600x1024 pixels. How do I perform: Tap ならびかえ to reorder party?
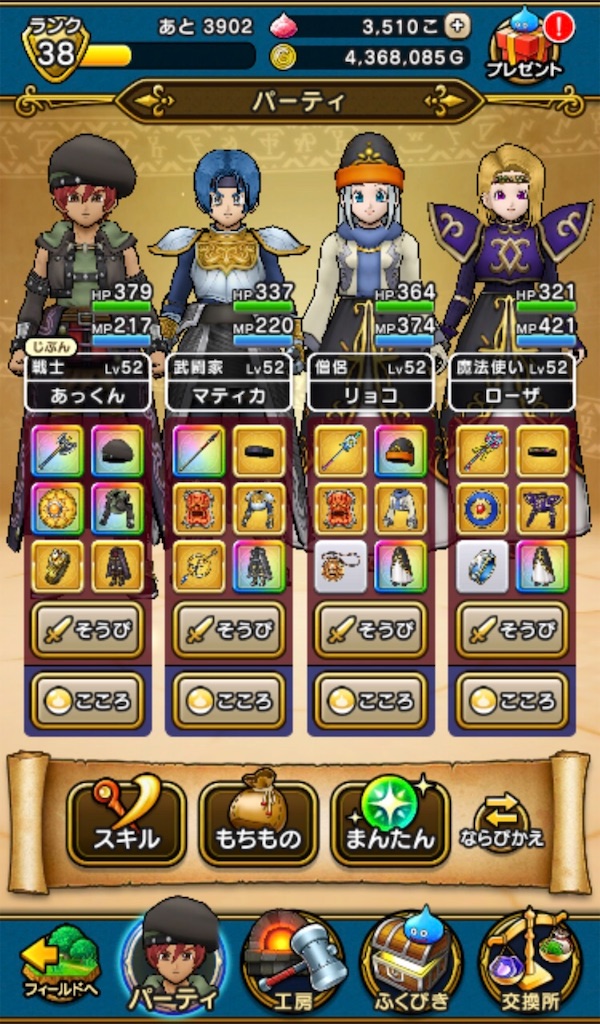pyautogui.click(x=501, y=823)
